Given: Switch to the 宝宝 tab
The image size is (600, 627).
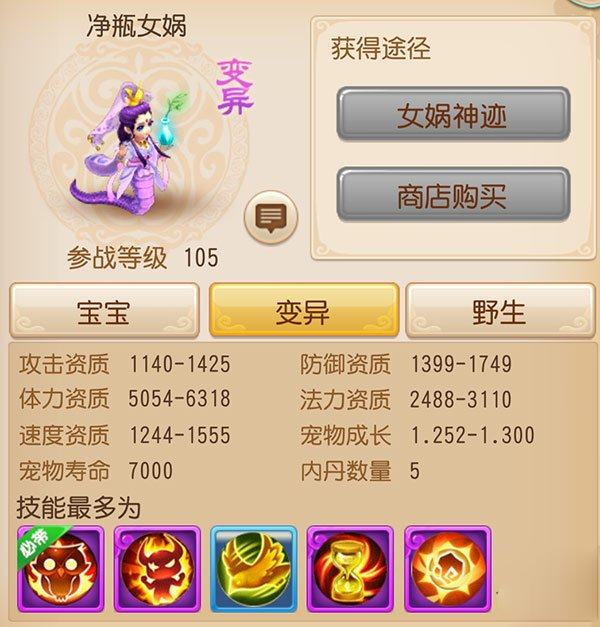Looking at the screenshot, I should tap(104, 311).
